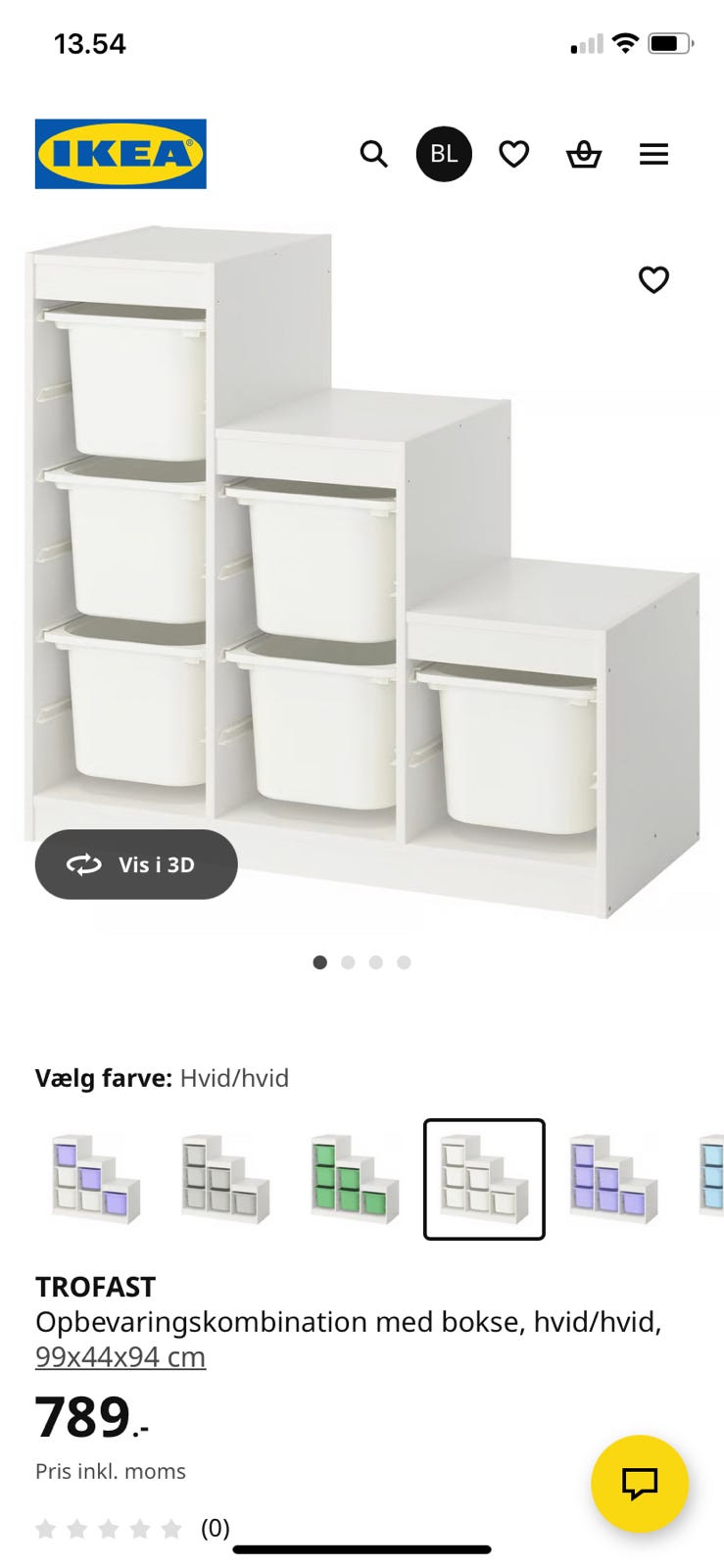This screenshot has width=724, height=1568.
Task: Select the green Trofast color variant
Action: pos(354,1177)
